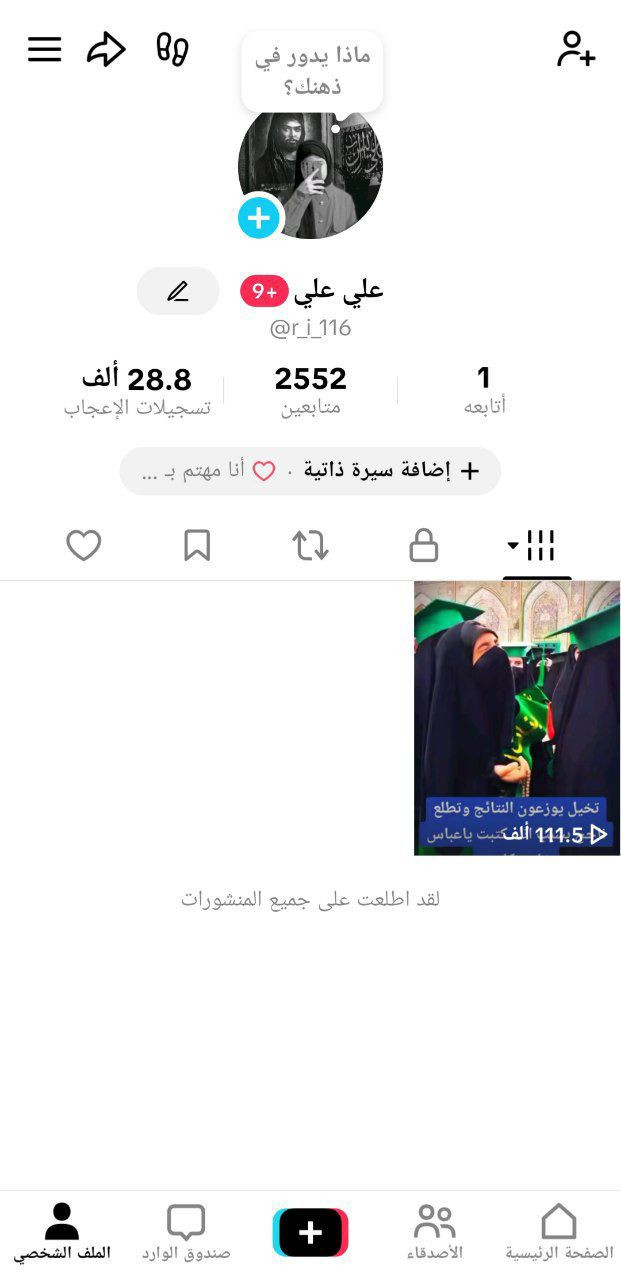Screen dimensions: 621x1280
Task: Play the video with 111.5 ألف views
Action: [517, 718]
